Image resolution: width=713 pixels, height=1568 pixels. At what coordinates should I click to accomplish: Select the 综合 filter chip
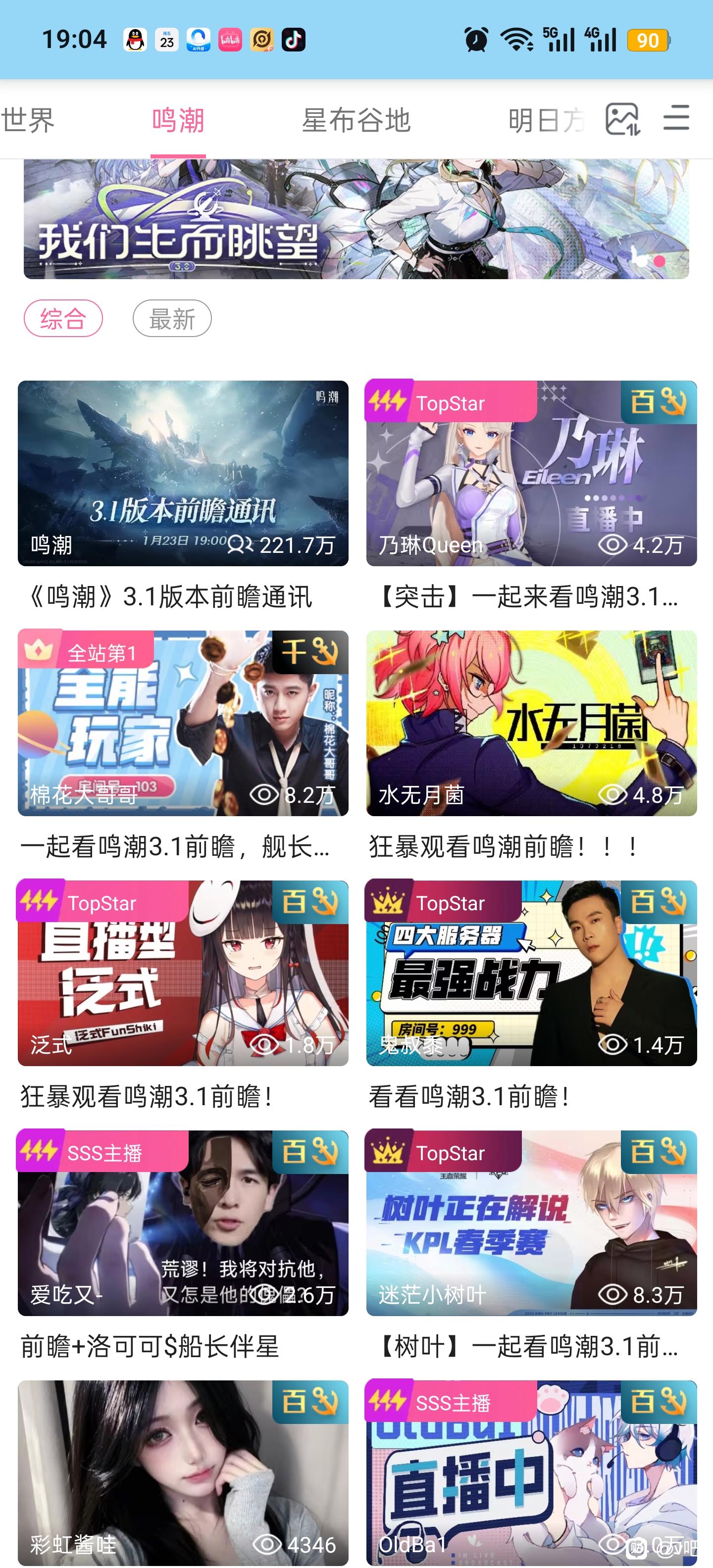pos(63,318)
